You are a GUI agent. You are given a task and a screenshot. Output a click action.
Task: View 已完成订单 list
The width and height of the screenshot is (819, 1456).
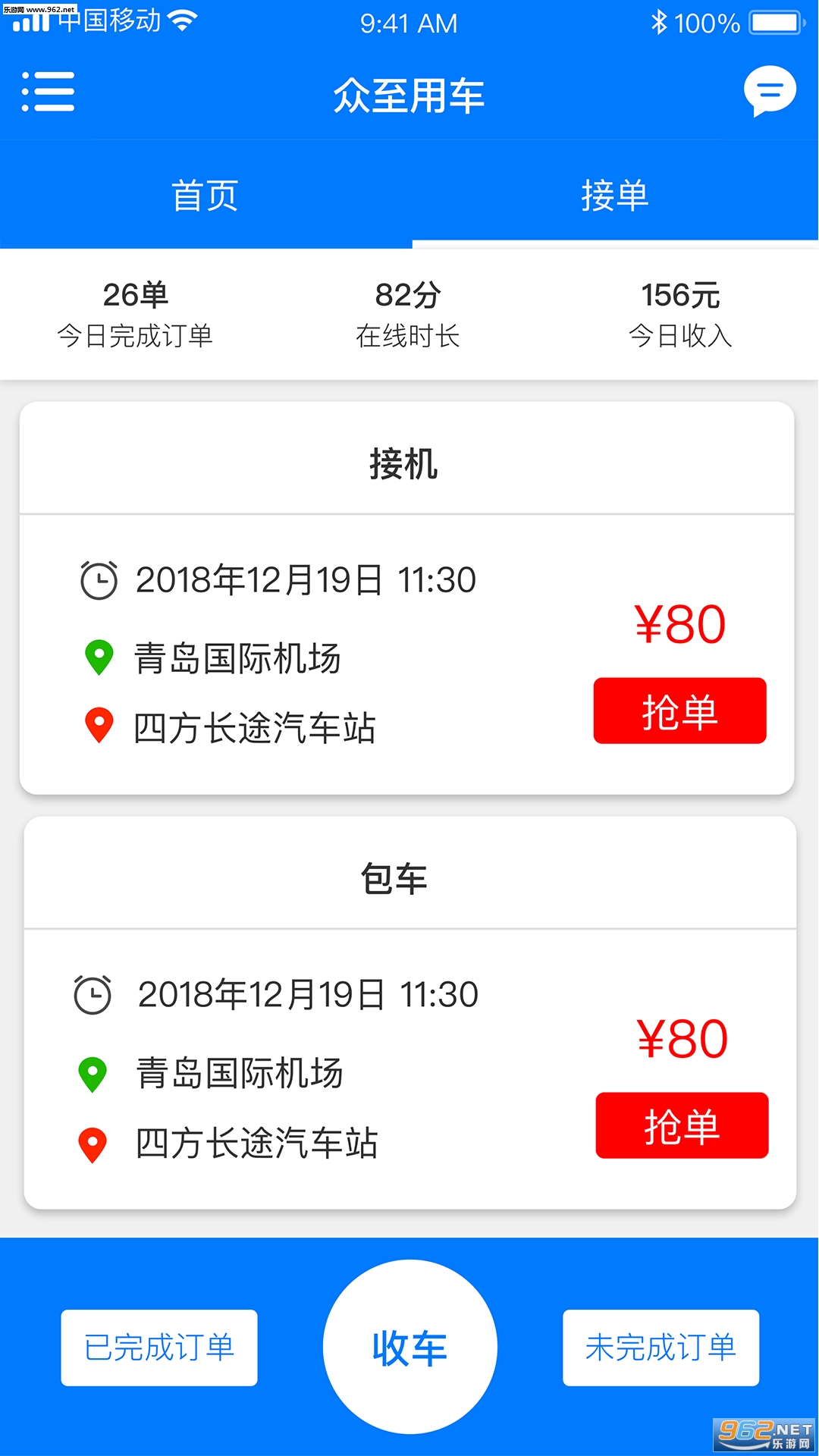(159, 1348)
